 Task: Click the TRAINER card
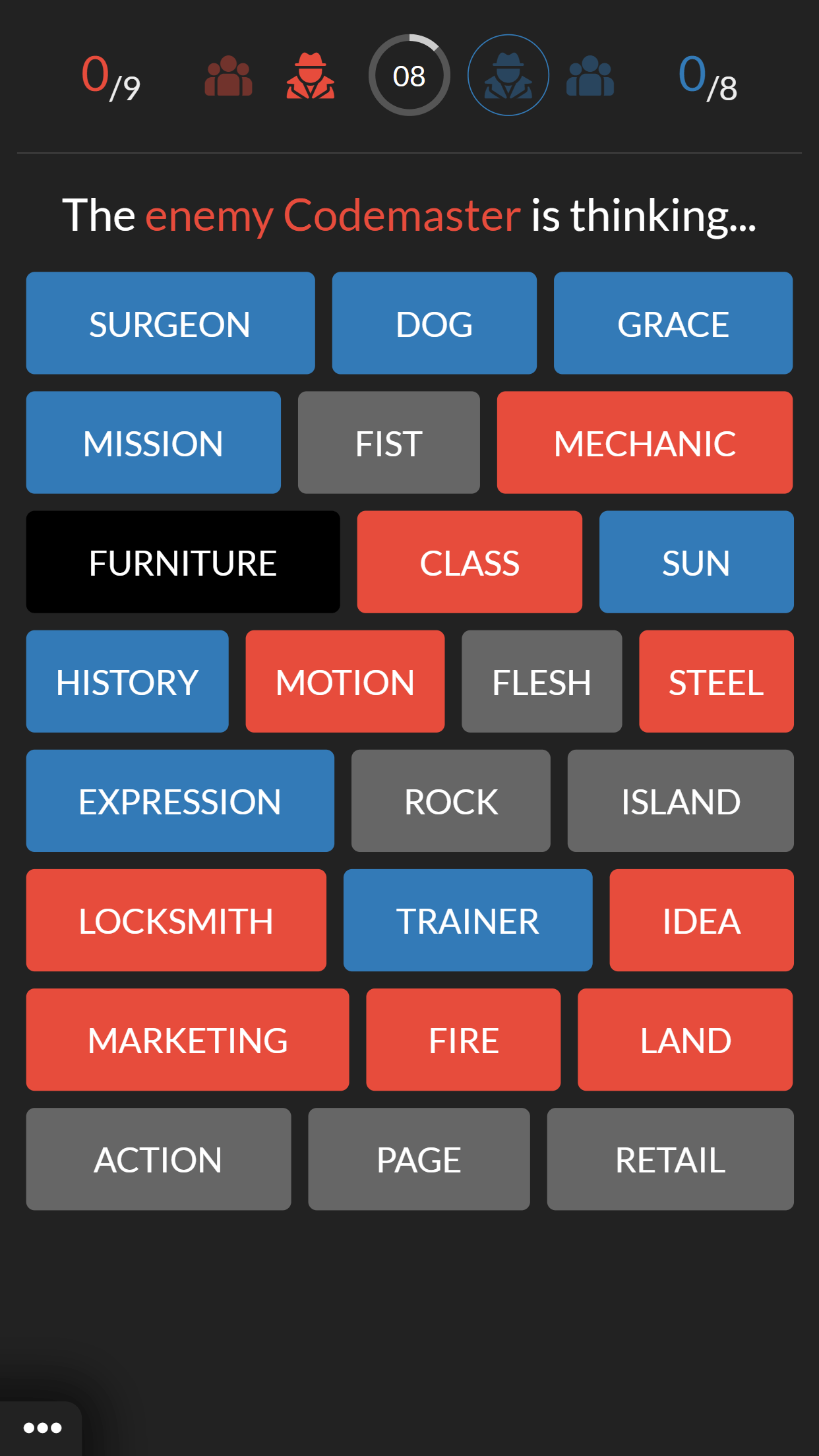[x=468, y=920]
